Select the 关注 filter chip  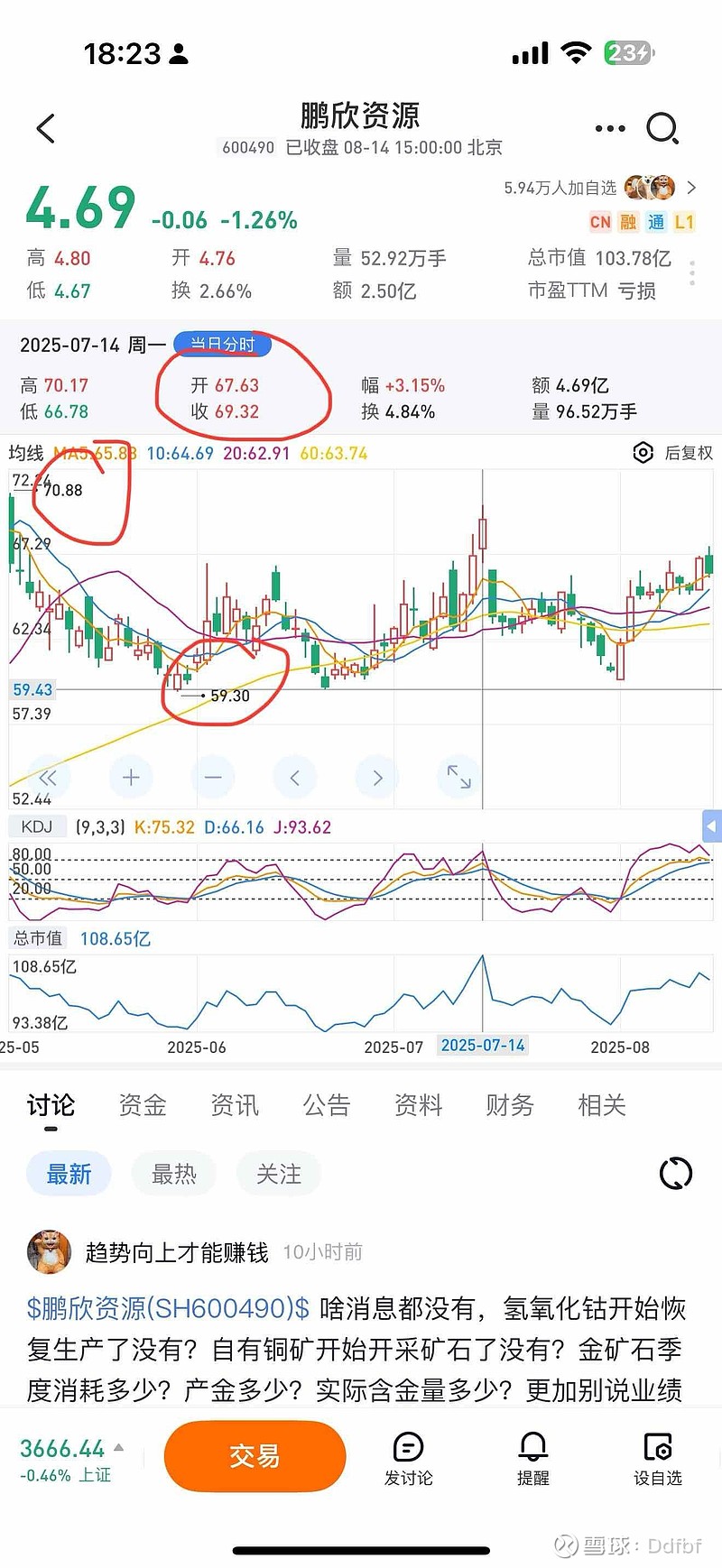(278, 1174)
